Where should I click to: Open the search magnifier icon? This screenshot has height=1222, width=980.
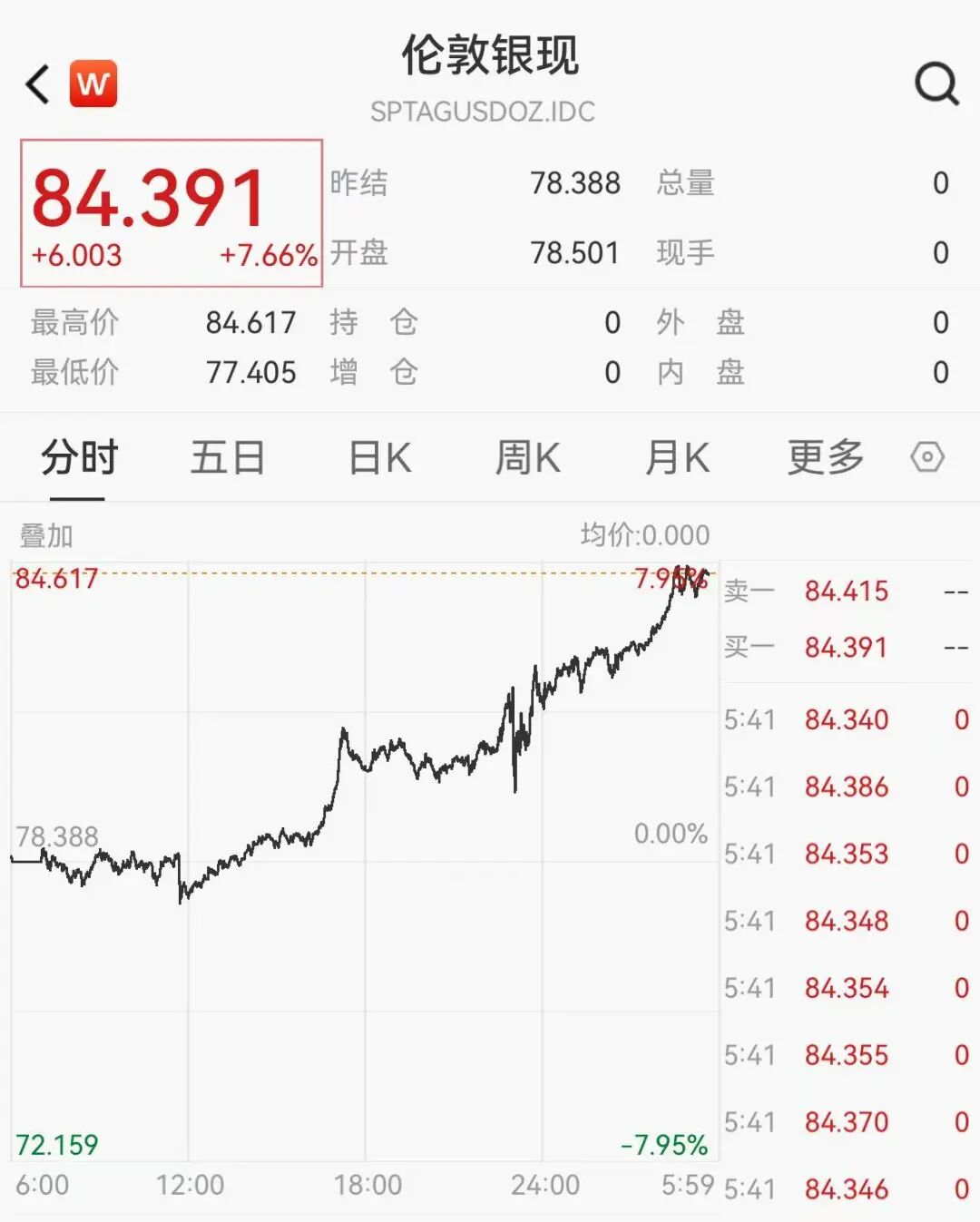(x=936, y=85)
